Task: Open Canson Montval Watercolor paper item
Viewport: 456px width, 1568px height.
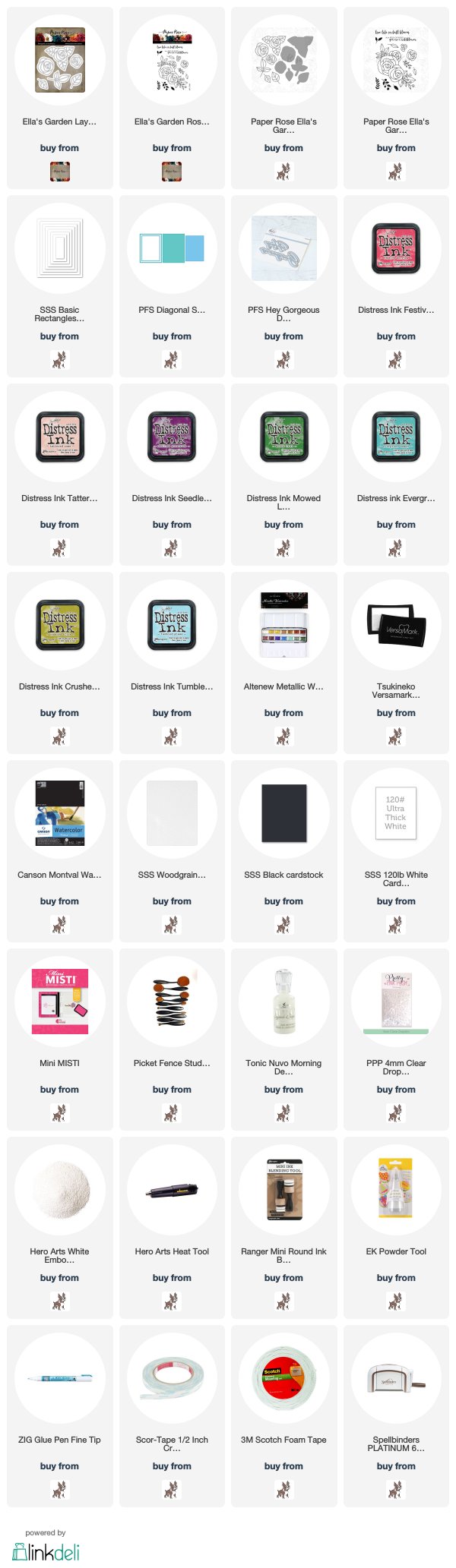Action: (59, 813)
